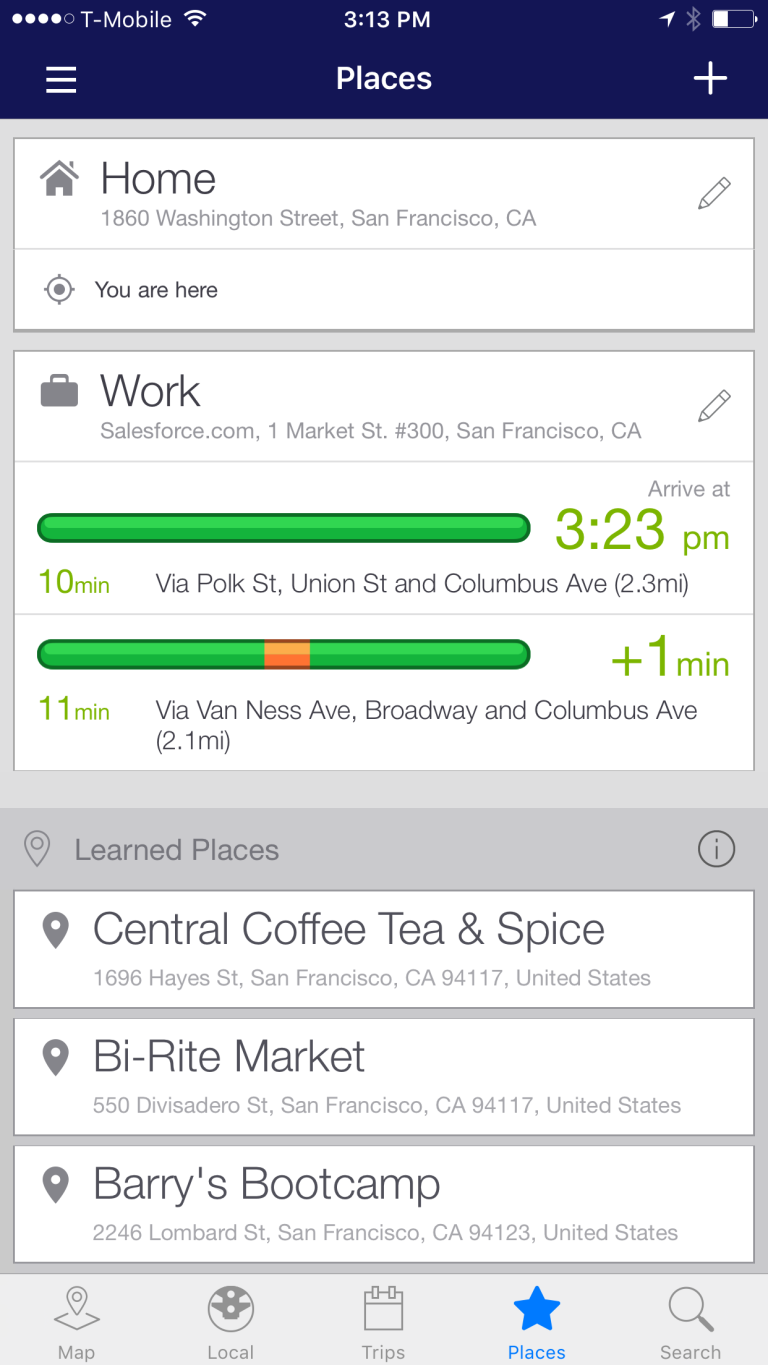768x1365 pixels.
Task: Add a new place
Action: [710, 77]
